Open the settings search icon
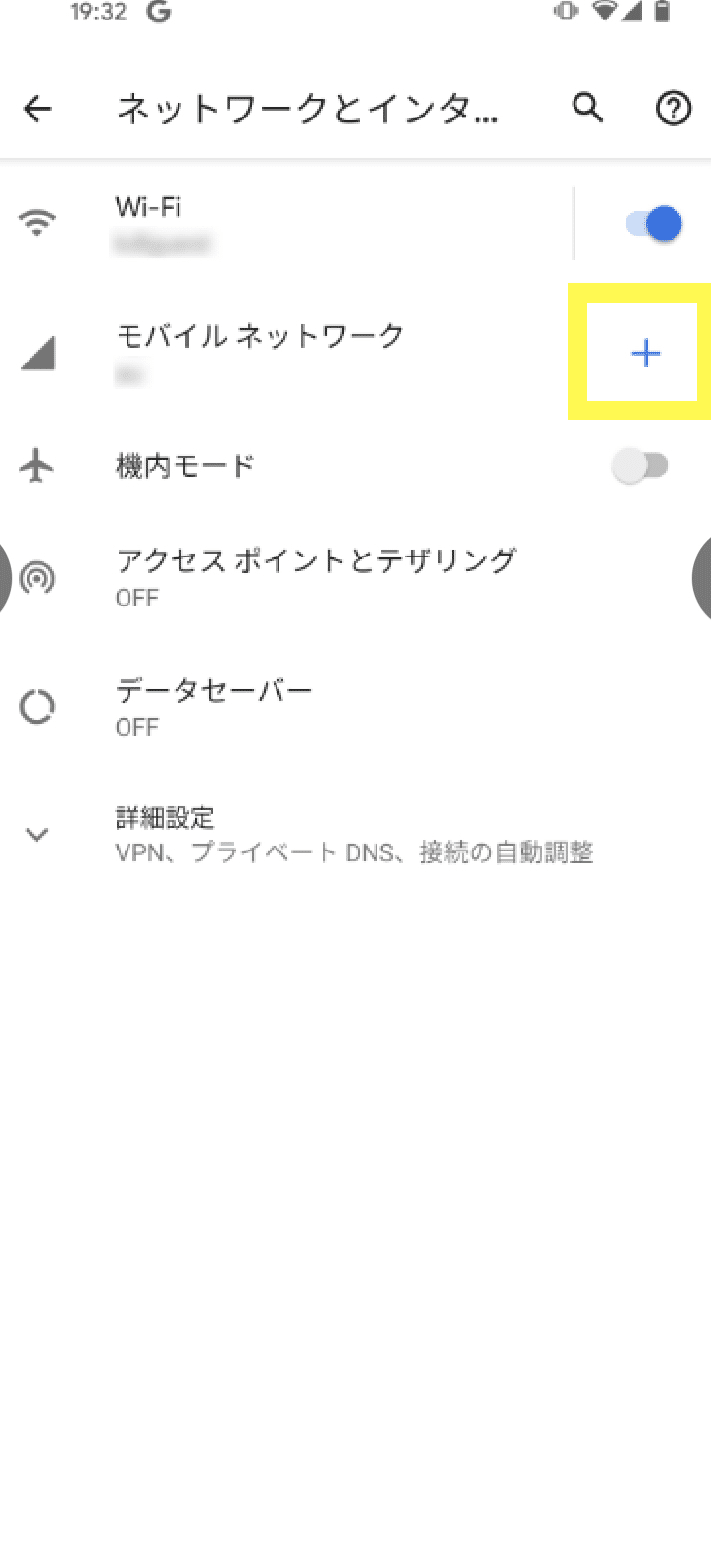Image resolution: width=711 pixels, height=1548 pixels. (x=588, y=109)
